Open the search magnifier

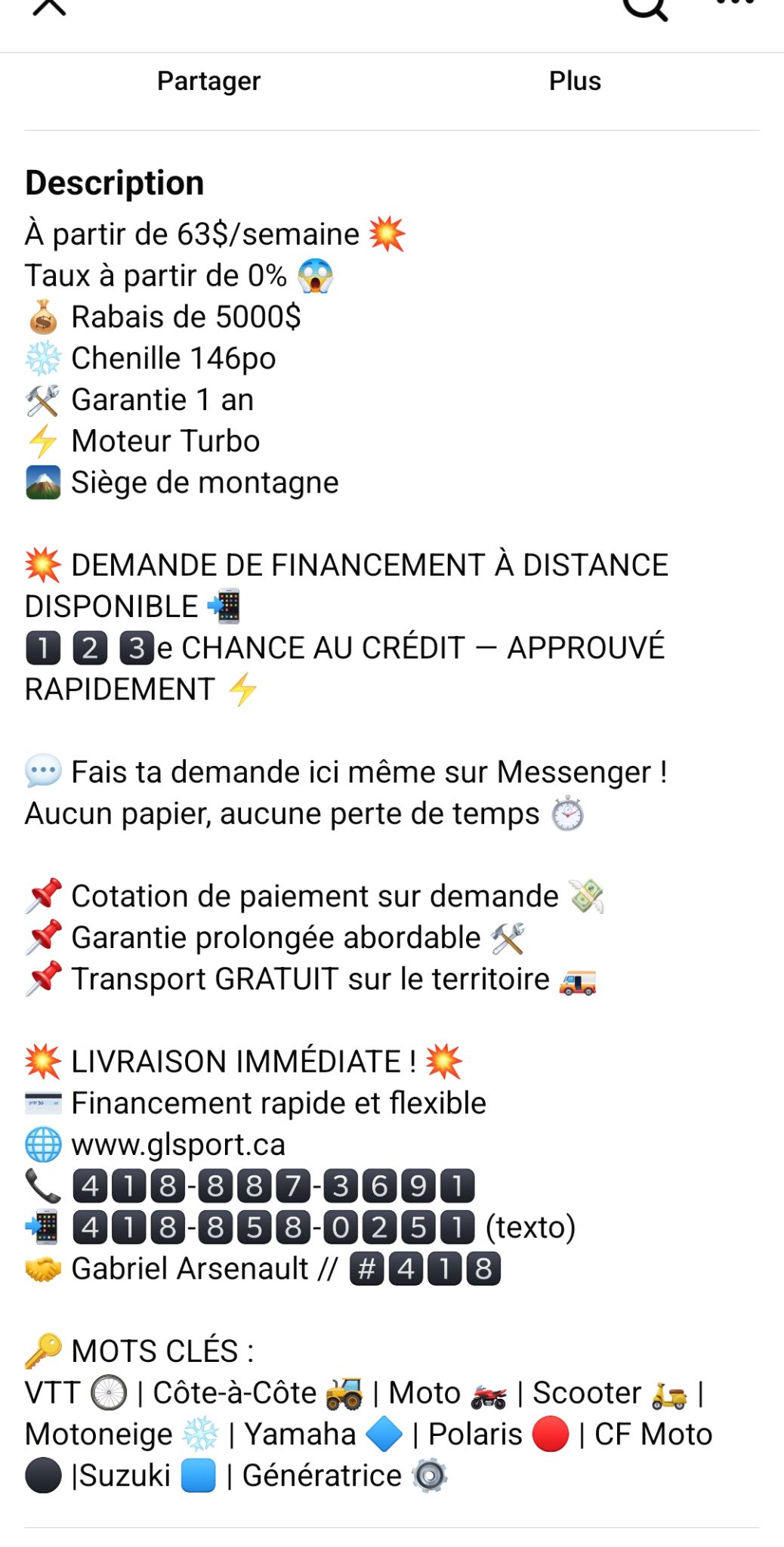[x=644, y=8]
